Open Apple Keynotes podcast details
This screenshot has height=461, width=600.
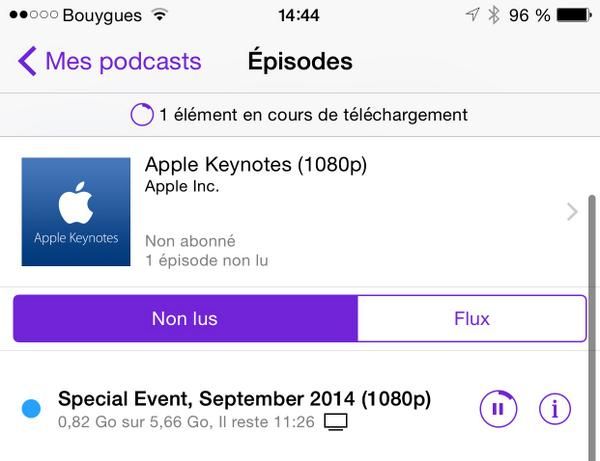(x=300, y=211)
